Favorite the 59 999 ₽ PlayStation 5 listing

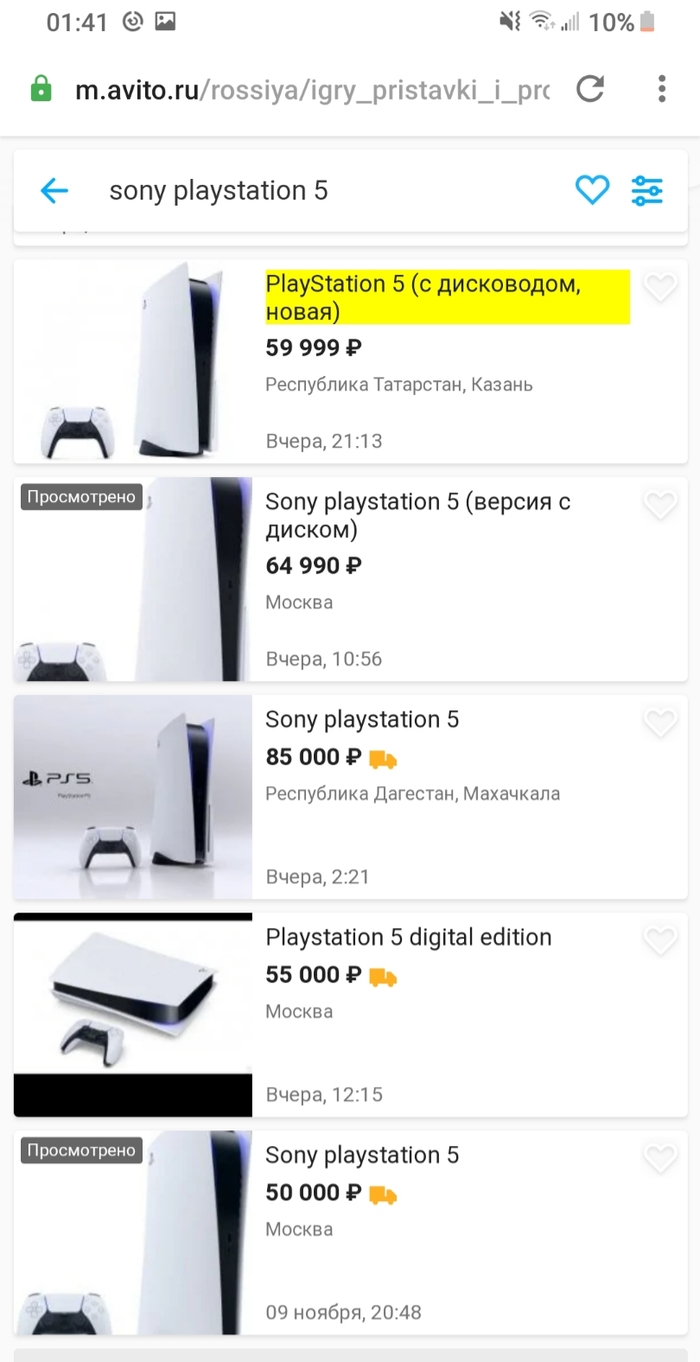point(660,288)
